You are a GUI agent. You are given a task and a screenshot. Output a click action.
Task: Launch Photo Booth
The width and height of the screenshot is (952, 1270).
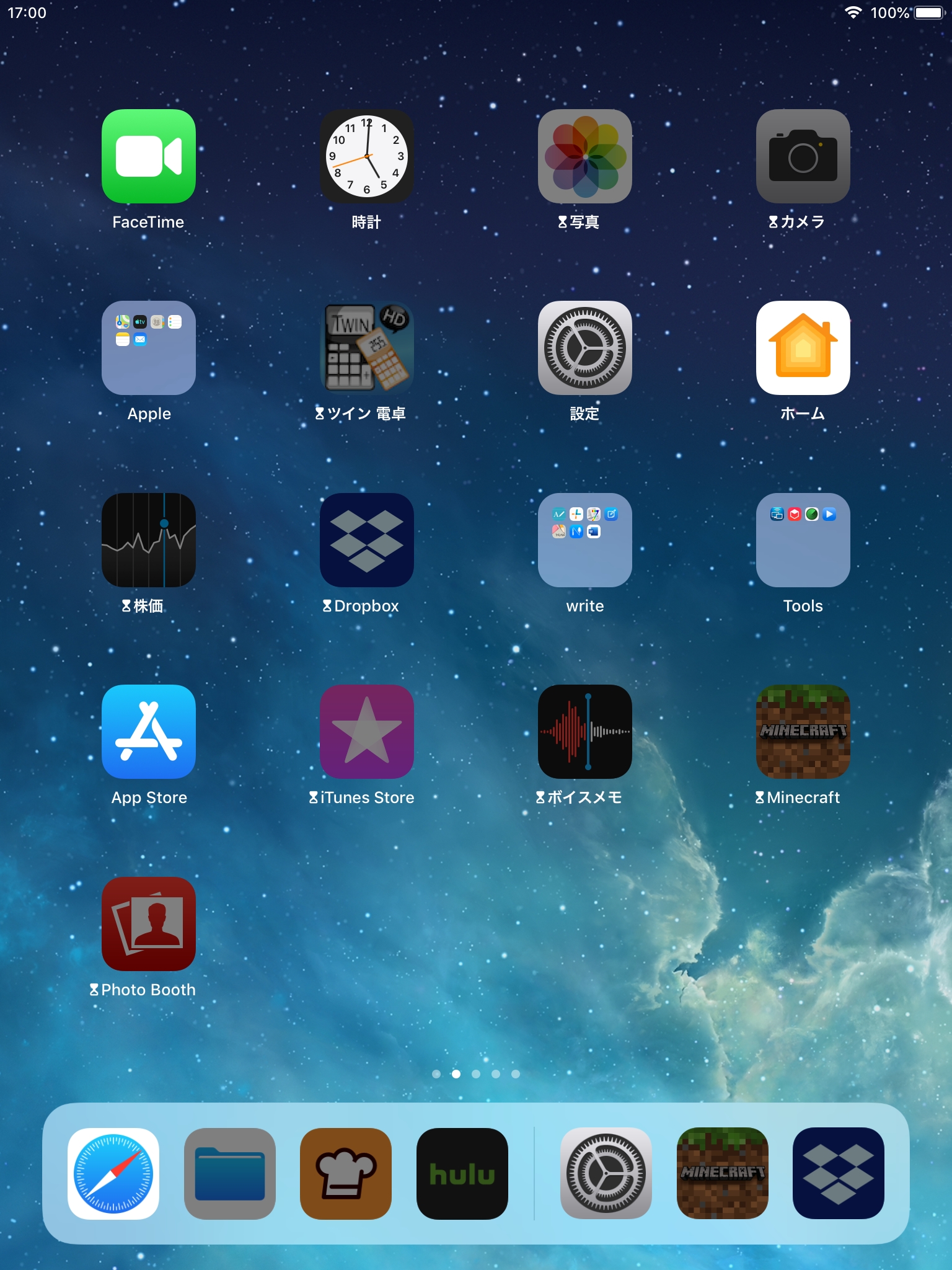tap(149, 924)
